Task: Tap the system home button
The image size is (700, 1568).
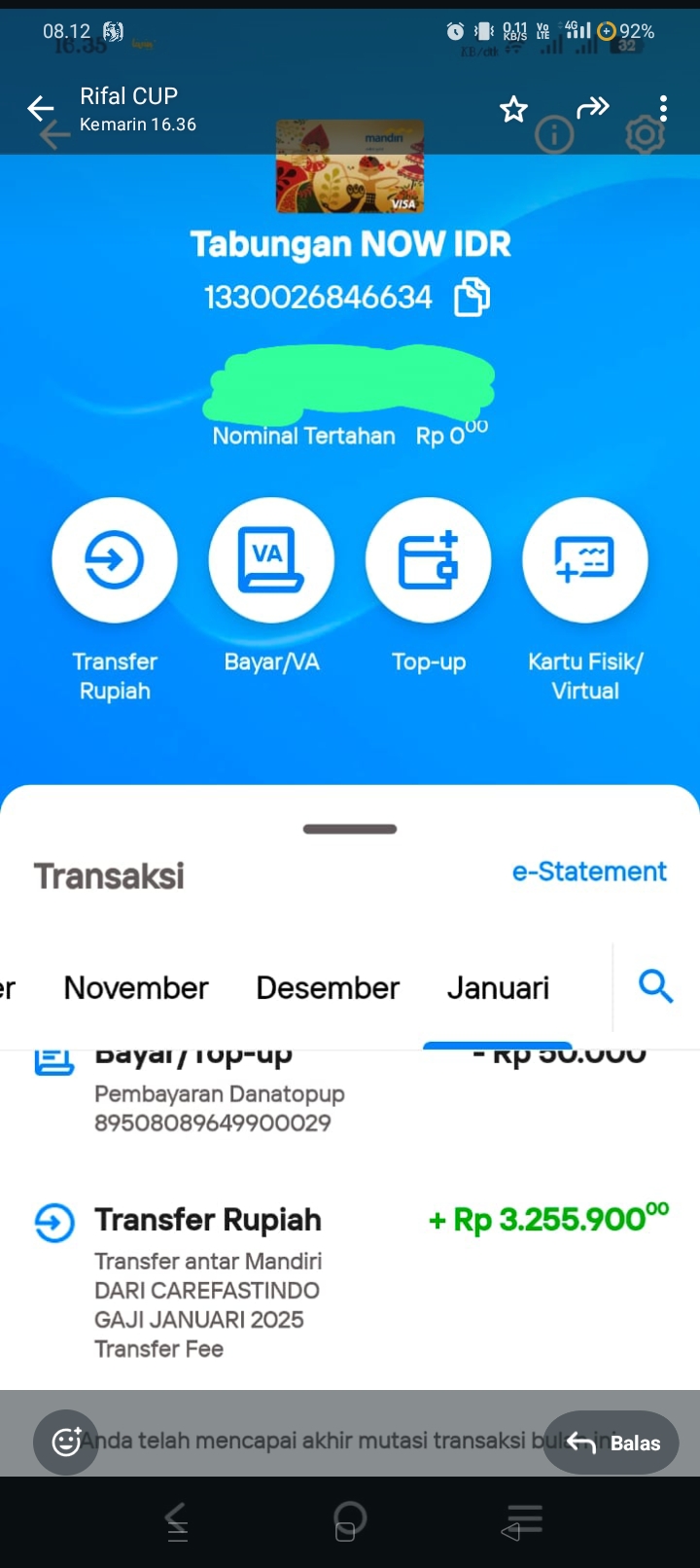Action: point(349,1519)
